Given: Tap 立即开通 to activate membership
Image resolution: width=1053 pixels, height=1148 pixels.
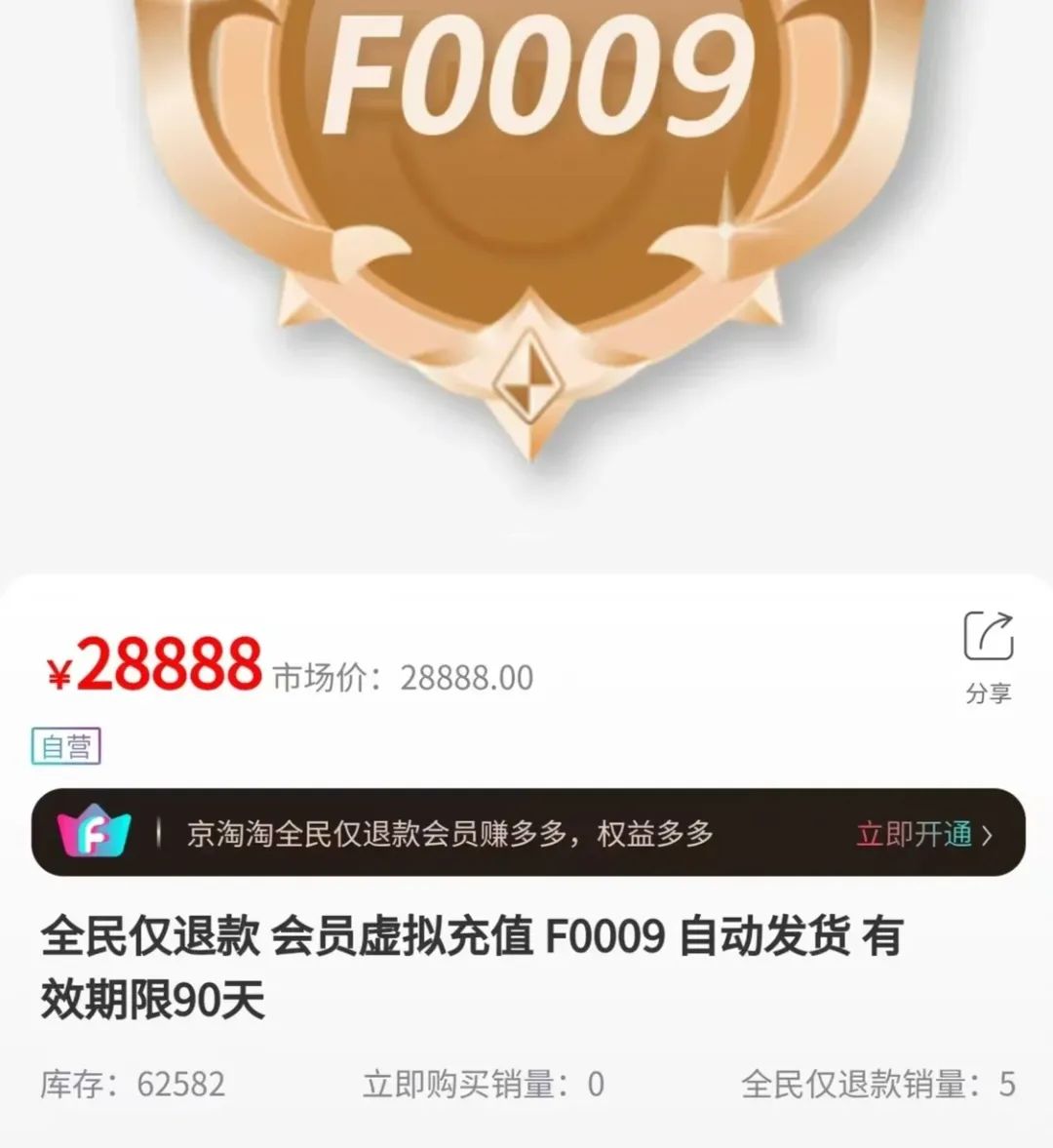Looking at the screenshot, I should (x=922, y=834).
